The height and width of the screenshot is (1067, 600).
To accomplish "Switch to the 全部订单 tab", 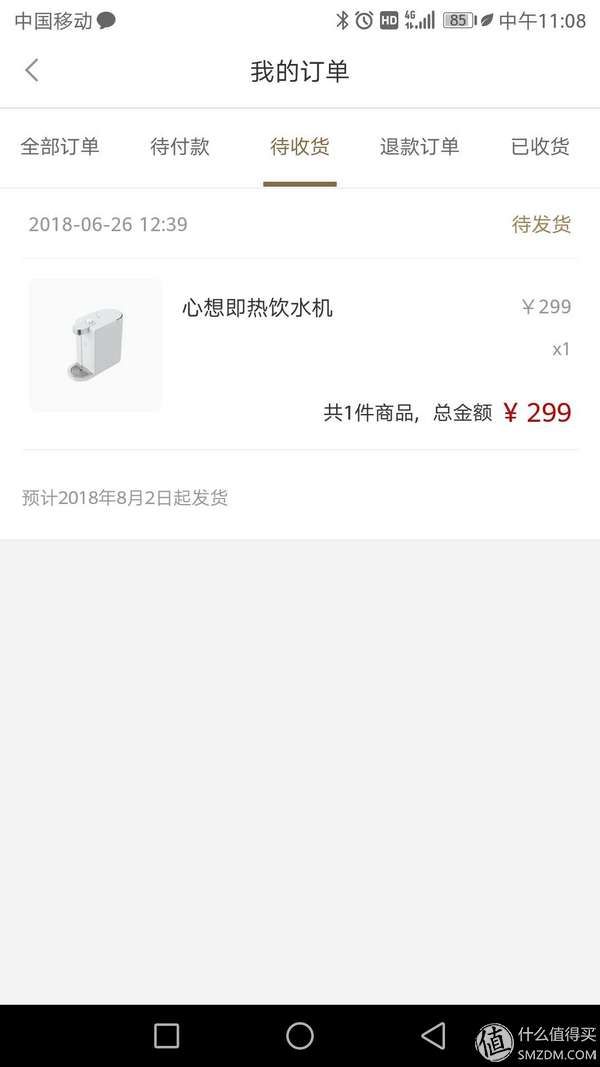I will tap(60, 147).
